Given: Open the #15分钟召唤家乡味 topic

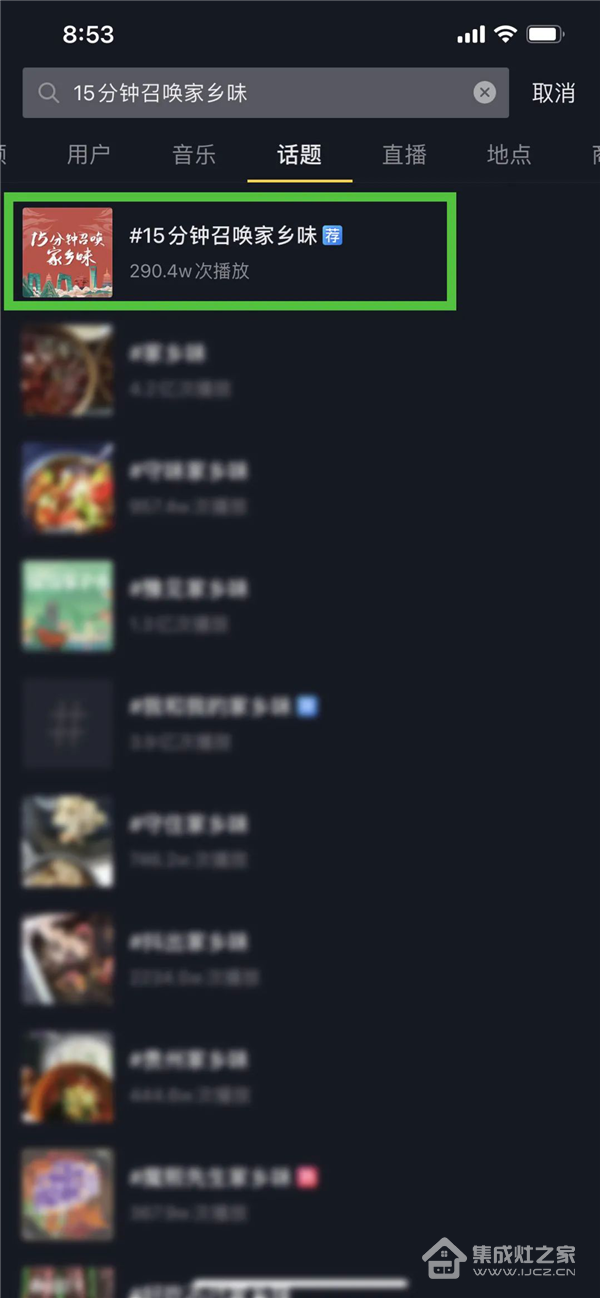Looking at the screenshot, I should tap(230, 252).
